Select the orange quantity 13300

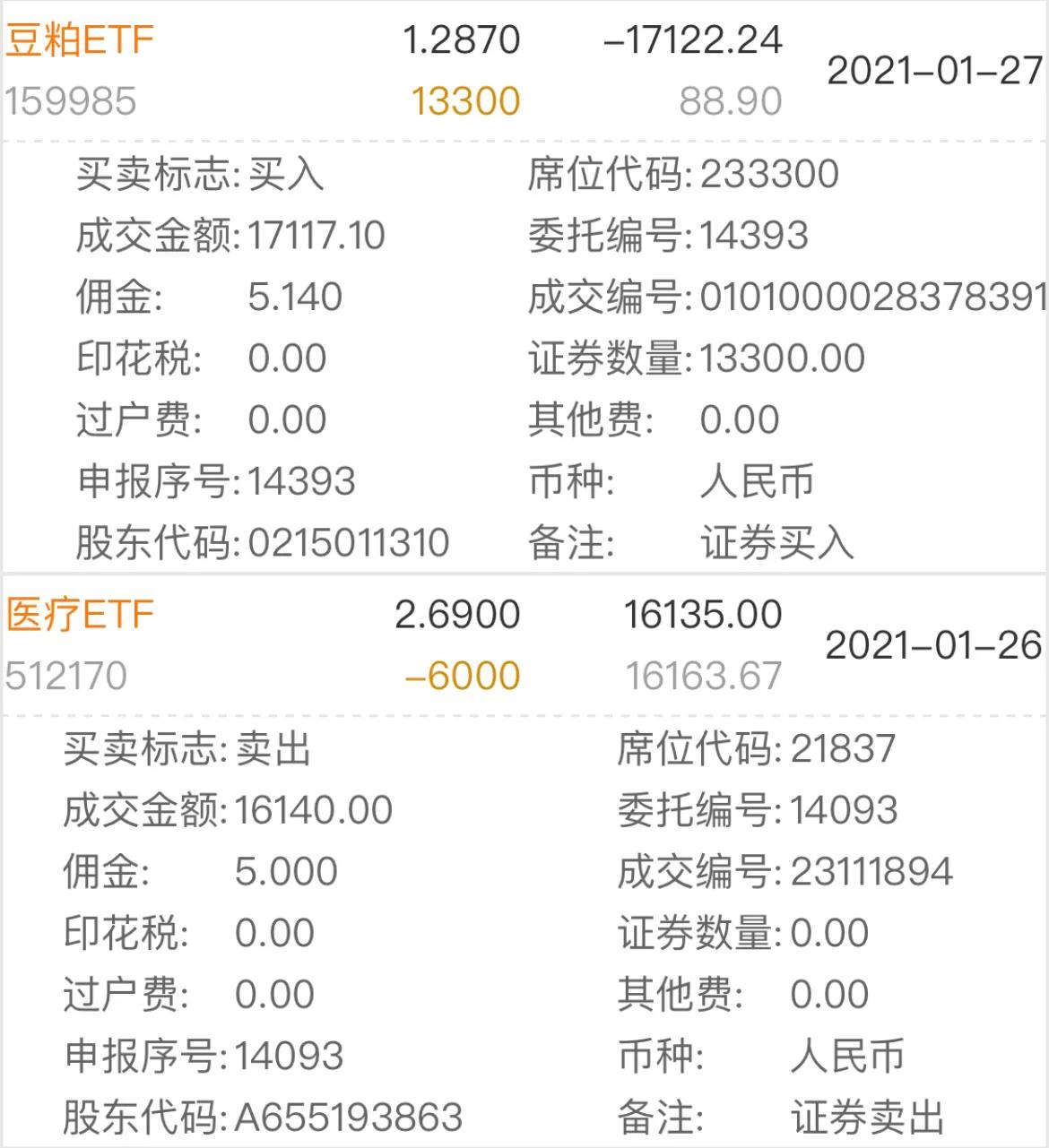467,100
